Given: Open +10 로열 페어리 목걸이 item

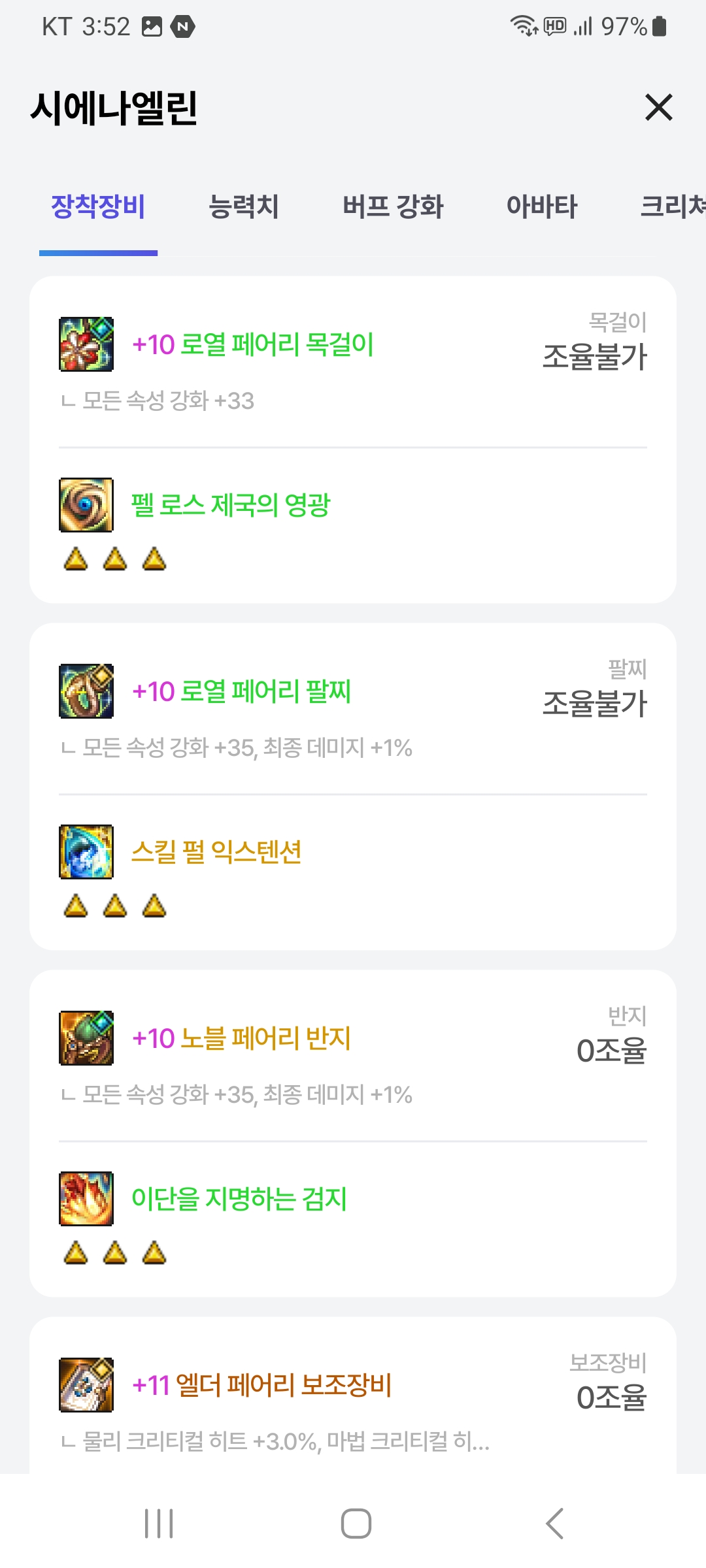Looking at the screenshot, I should tap(252, 345).
